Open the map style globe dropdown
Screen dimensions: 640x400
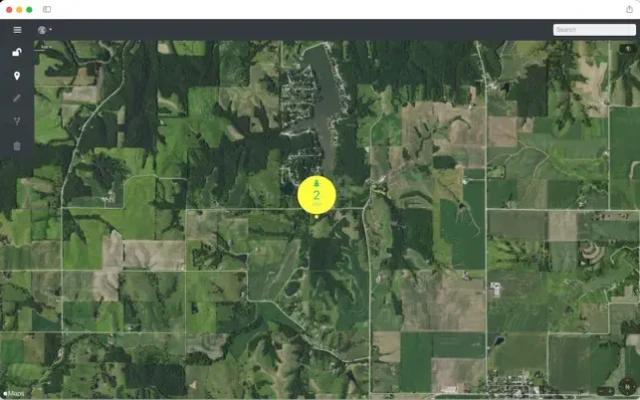pos(44,30)
